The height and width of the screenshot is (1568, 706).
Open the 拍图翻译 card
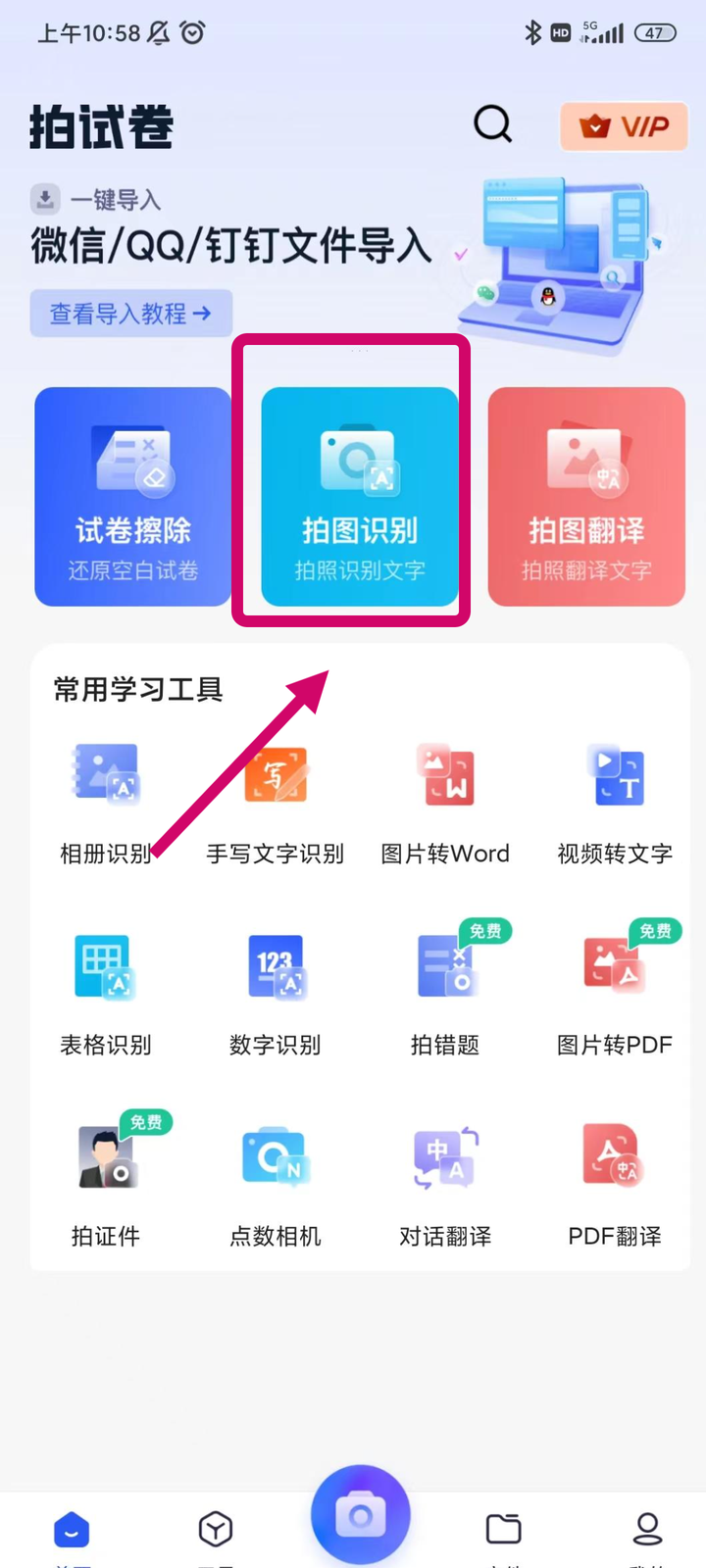click(x=586, y=497)
